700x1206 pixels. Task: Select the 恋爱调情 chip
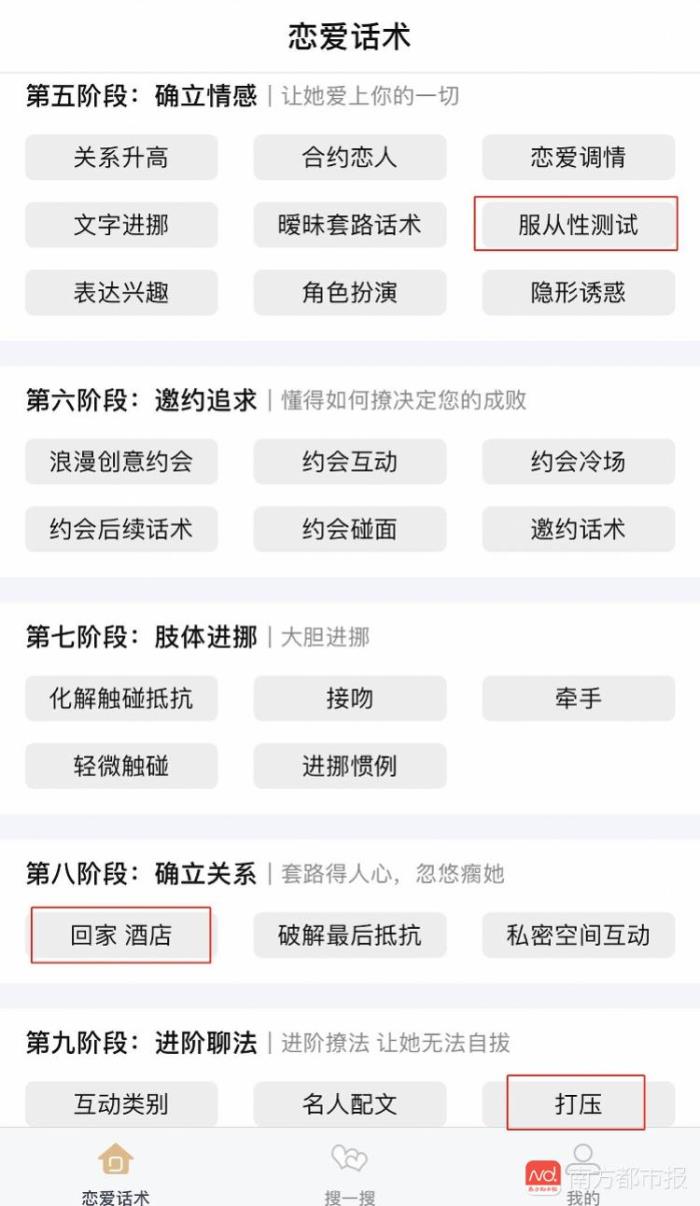point(578,157)
